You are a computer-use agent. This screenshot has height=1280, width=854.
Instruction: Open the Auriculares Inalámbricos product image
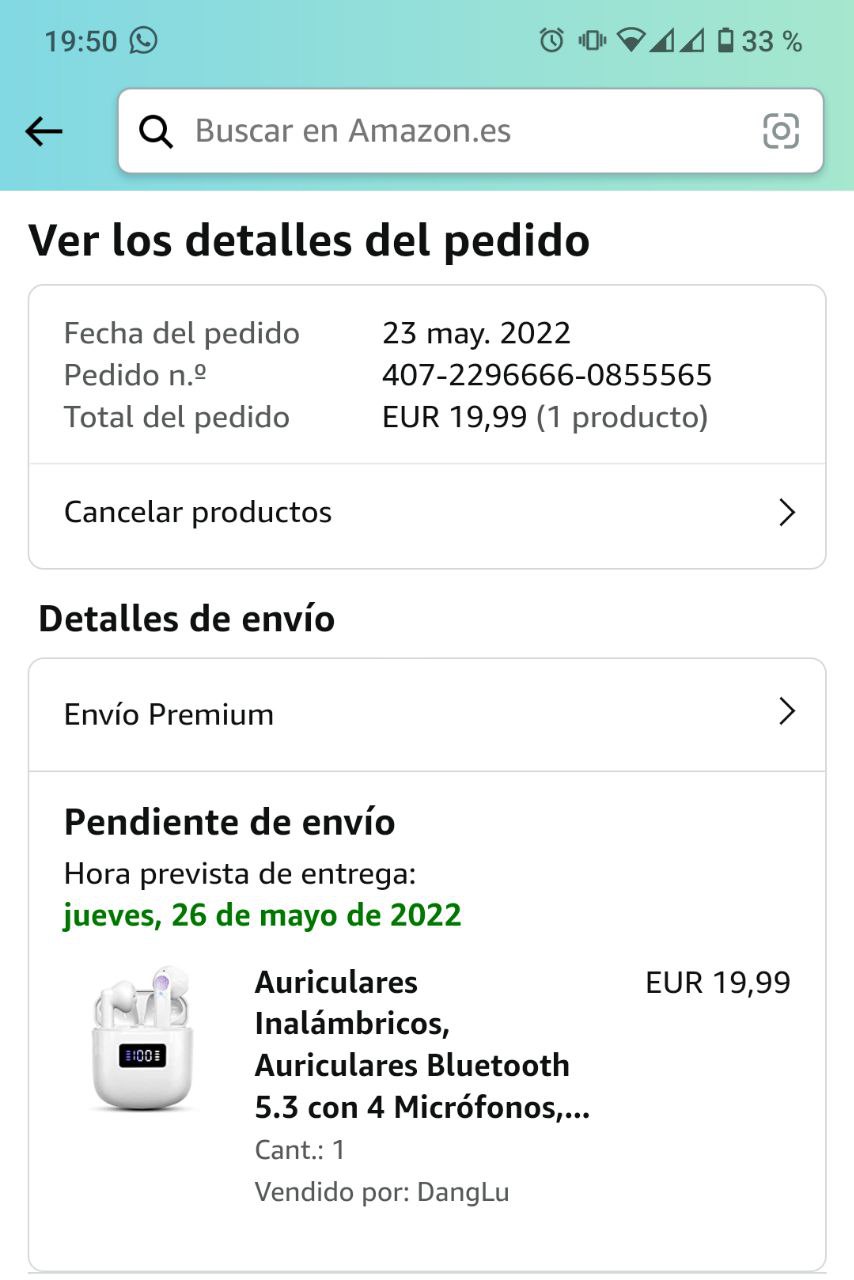[142, 1040]
